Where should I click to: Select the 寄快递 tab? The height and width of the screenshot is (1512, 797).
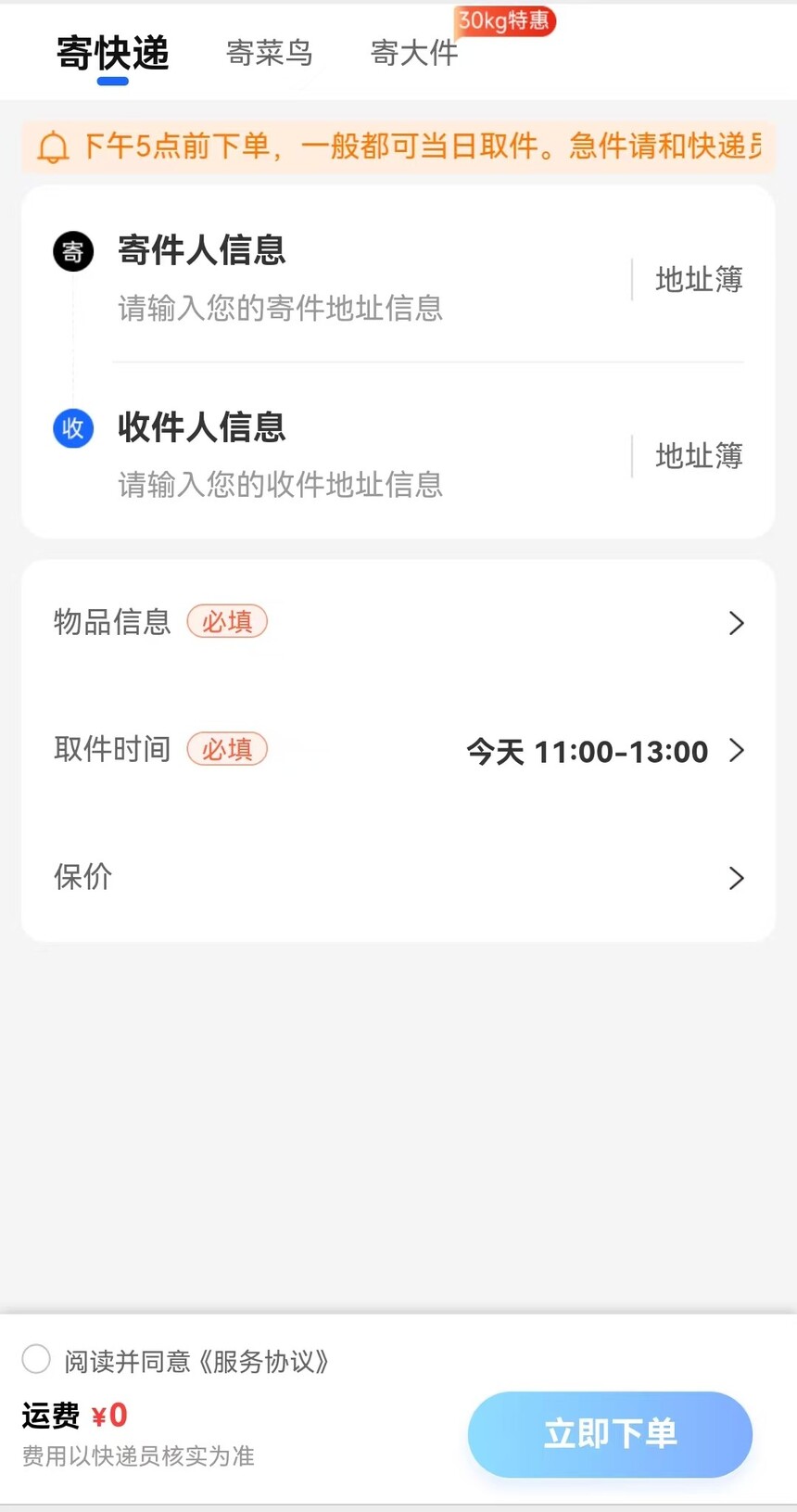[112, 53]
